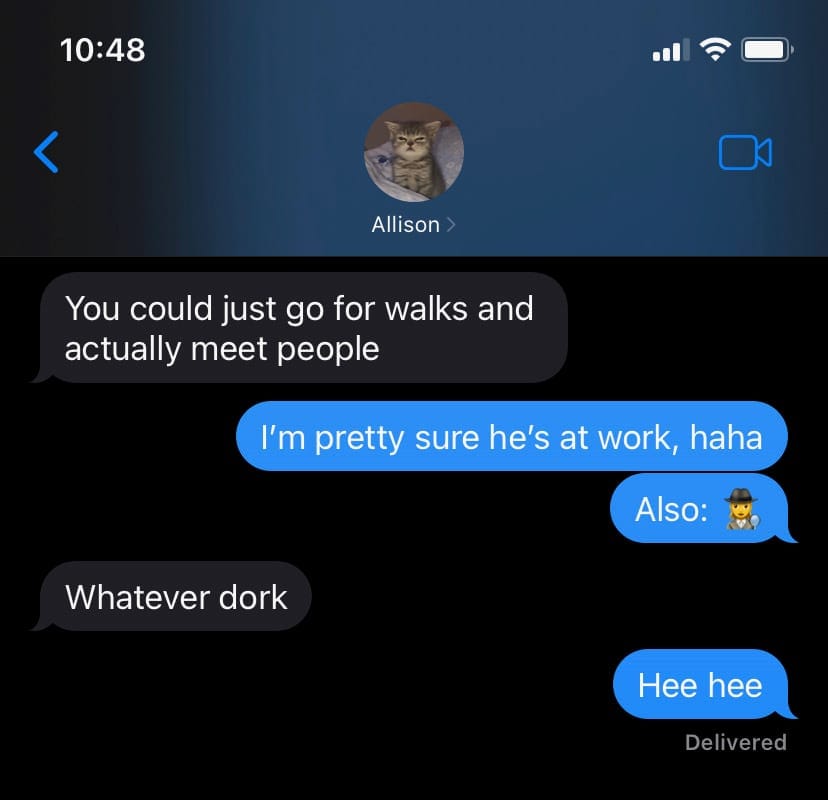The image size is (828, 800).
Task: Start a FaceTime video call with Allison
Action: (x=745, y=152)
